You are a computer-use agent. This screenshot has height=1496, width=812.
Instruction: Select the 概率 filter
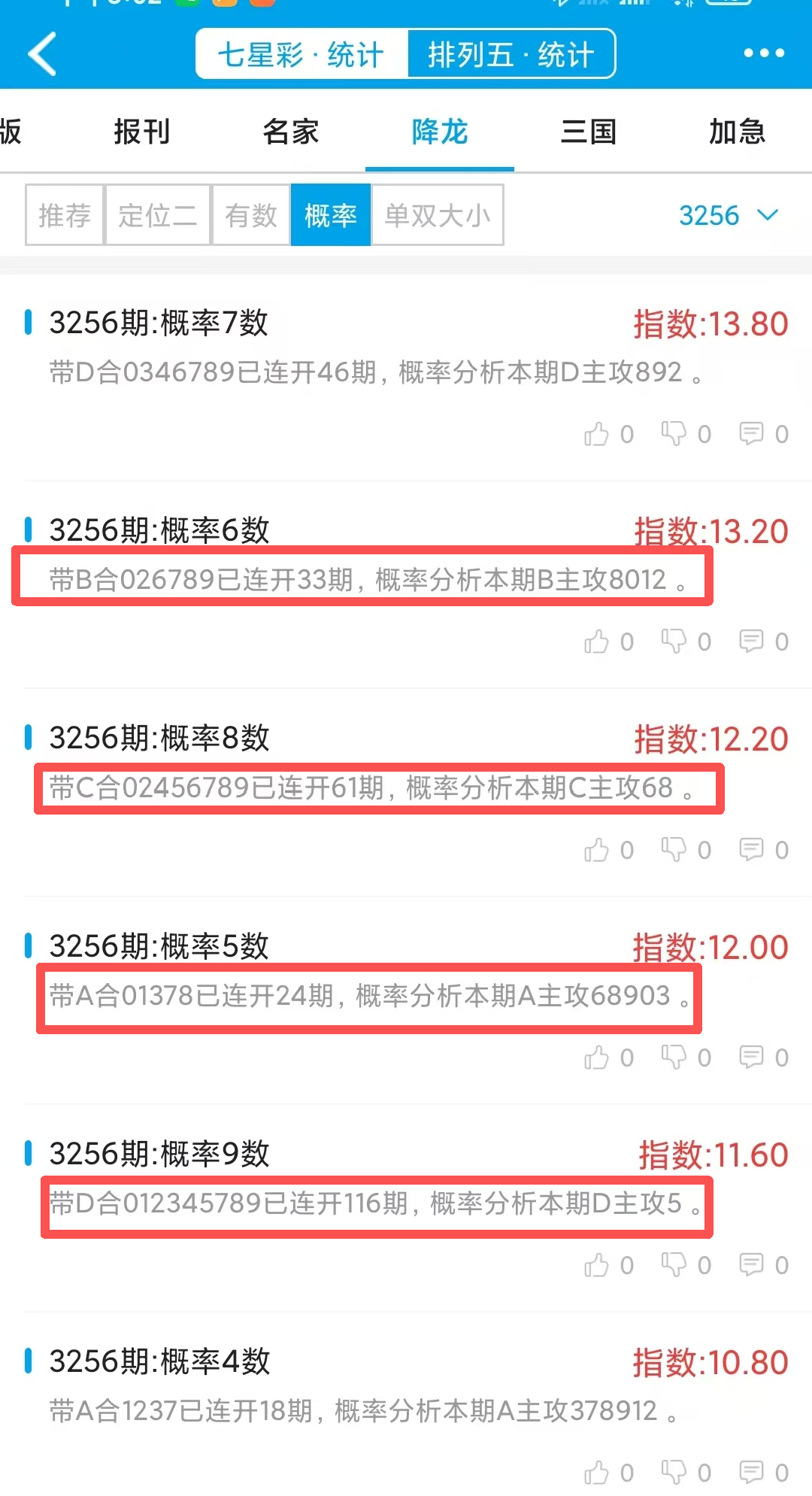331,215
